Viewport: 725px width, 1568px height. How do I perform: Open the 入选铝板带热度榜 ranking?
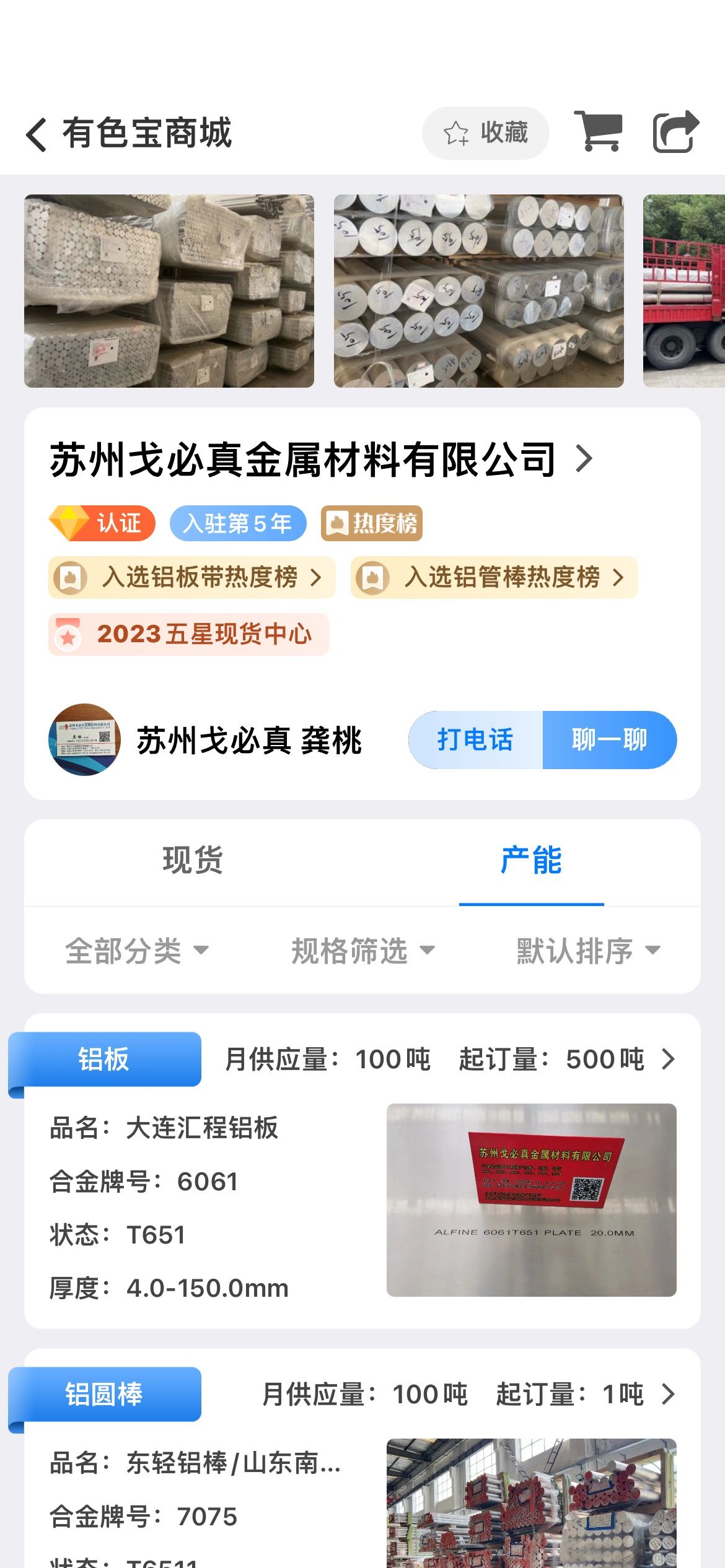point(192,577)
